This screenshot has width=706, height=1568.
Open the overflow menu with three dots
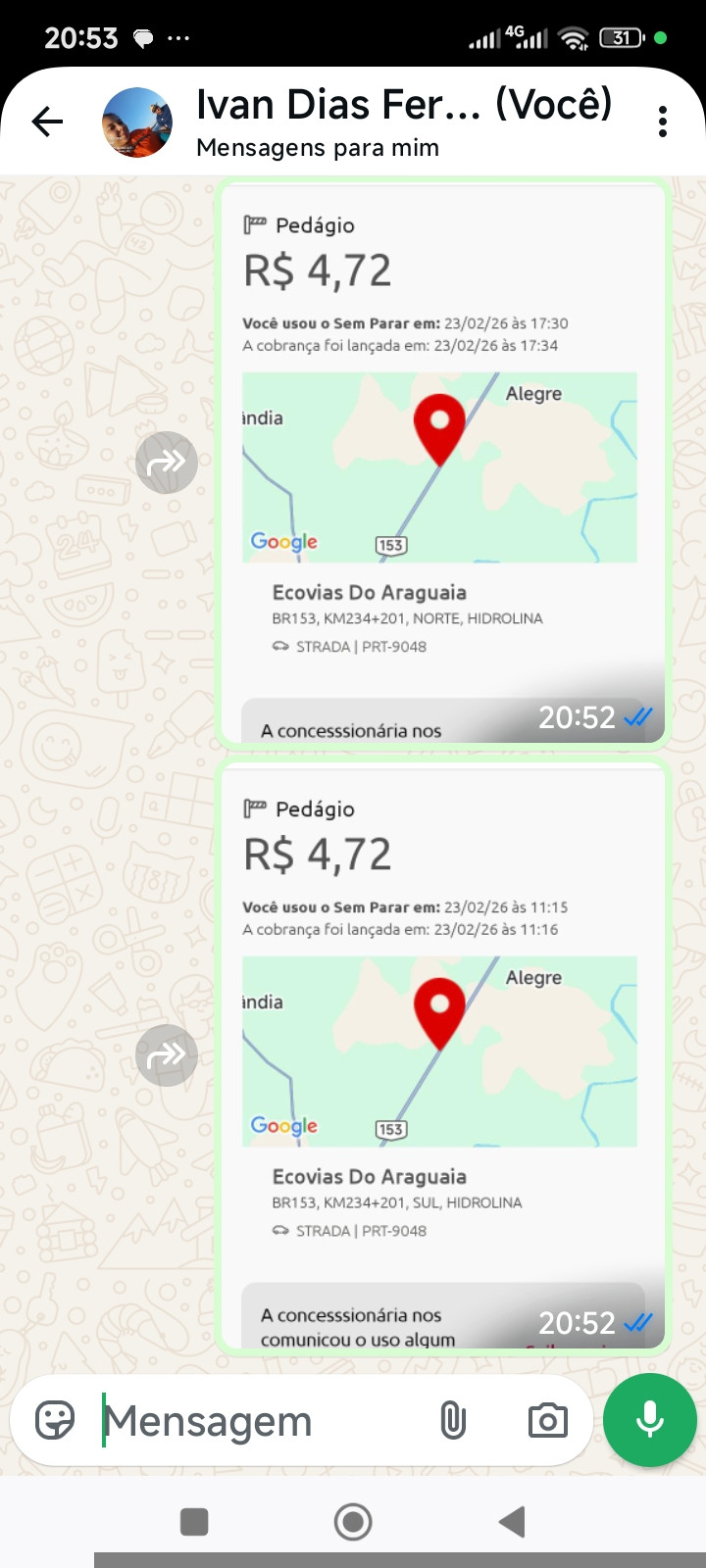(663, 122)
